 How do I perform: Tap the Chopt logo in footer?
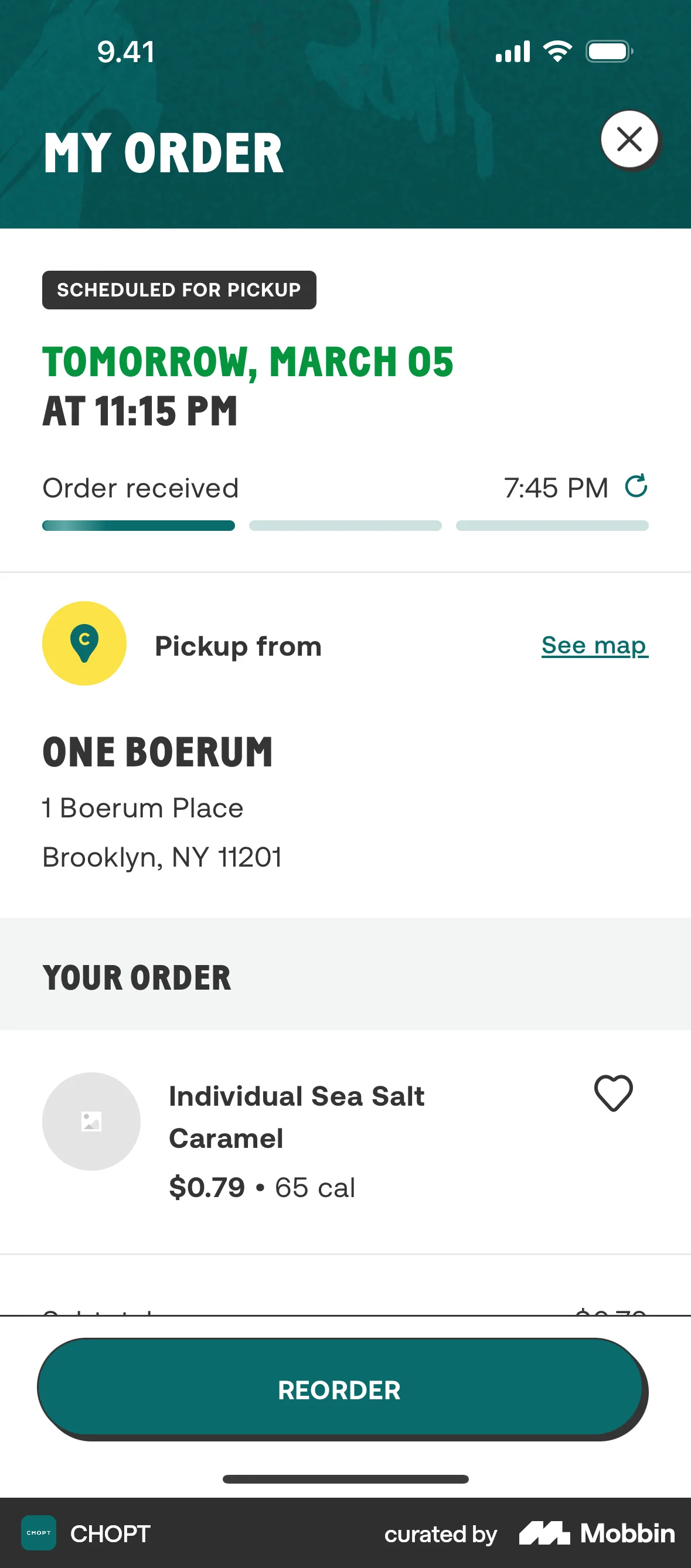38,1533
